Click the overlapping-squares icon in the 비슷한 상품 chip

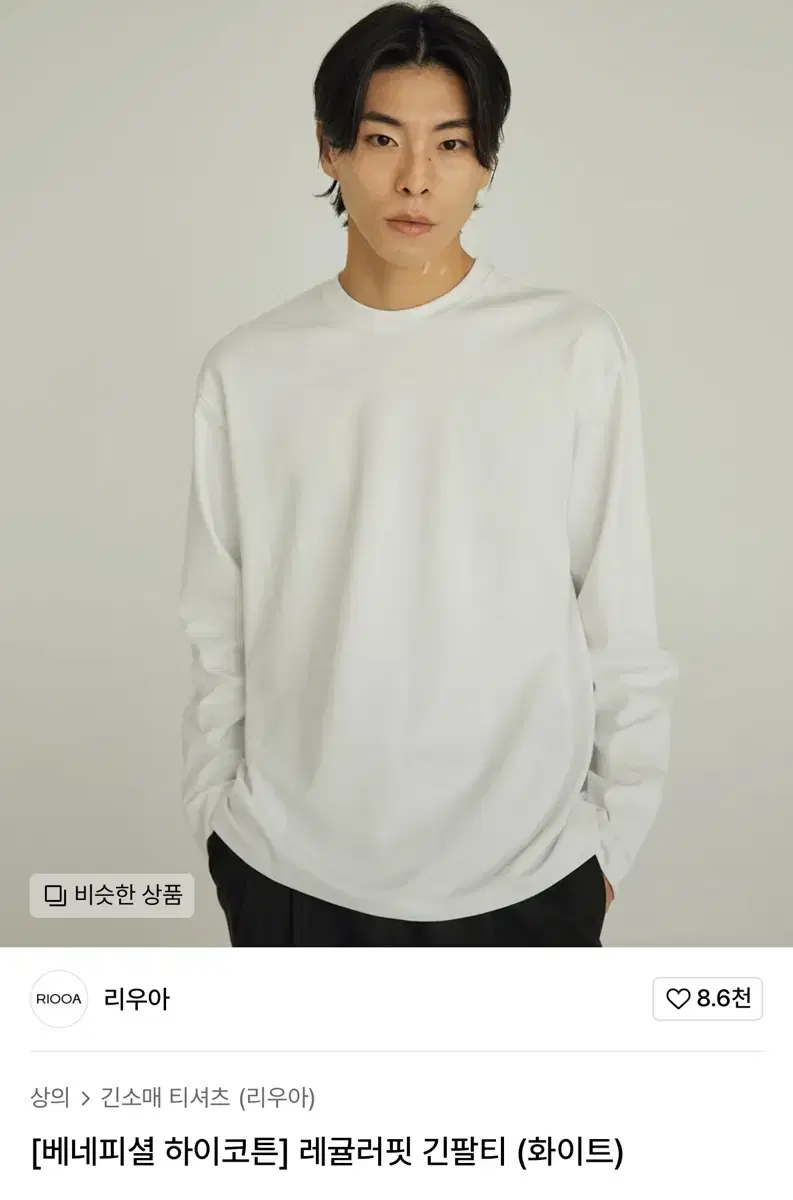[57, 897]
